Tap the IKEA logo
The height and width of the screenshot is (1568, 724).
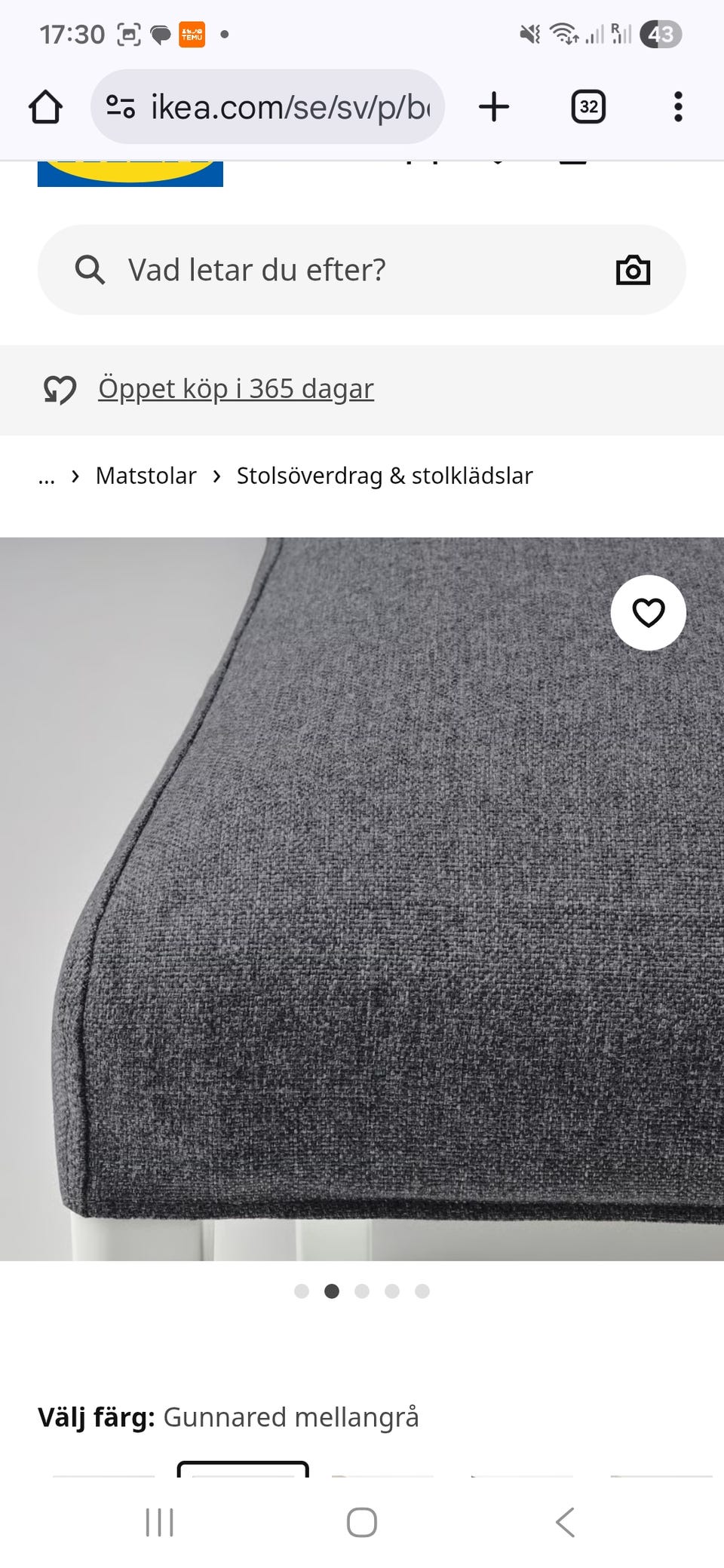pyautogui.click(x=130, y=170)
